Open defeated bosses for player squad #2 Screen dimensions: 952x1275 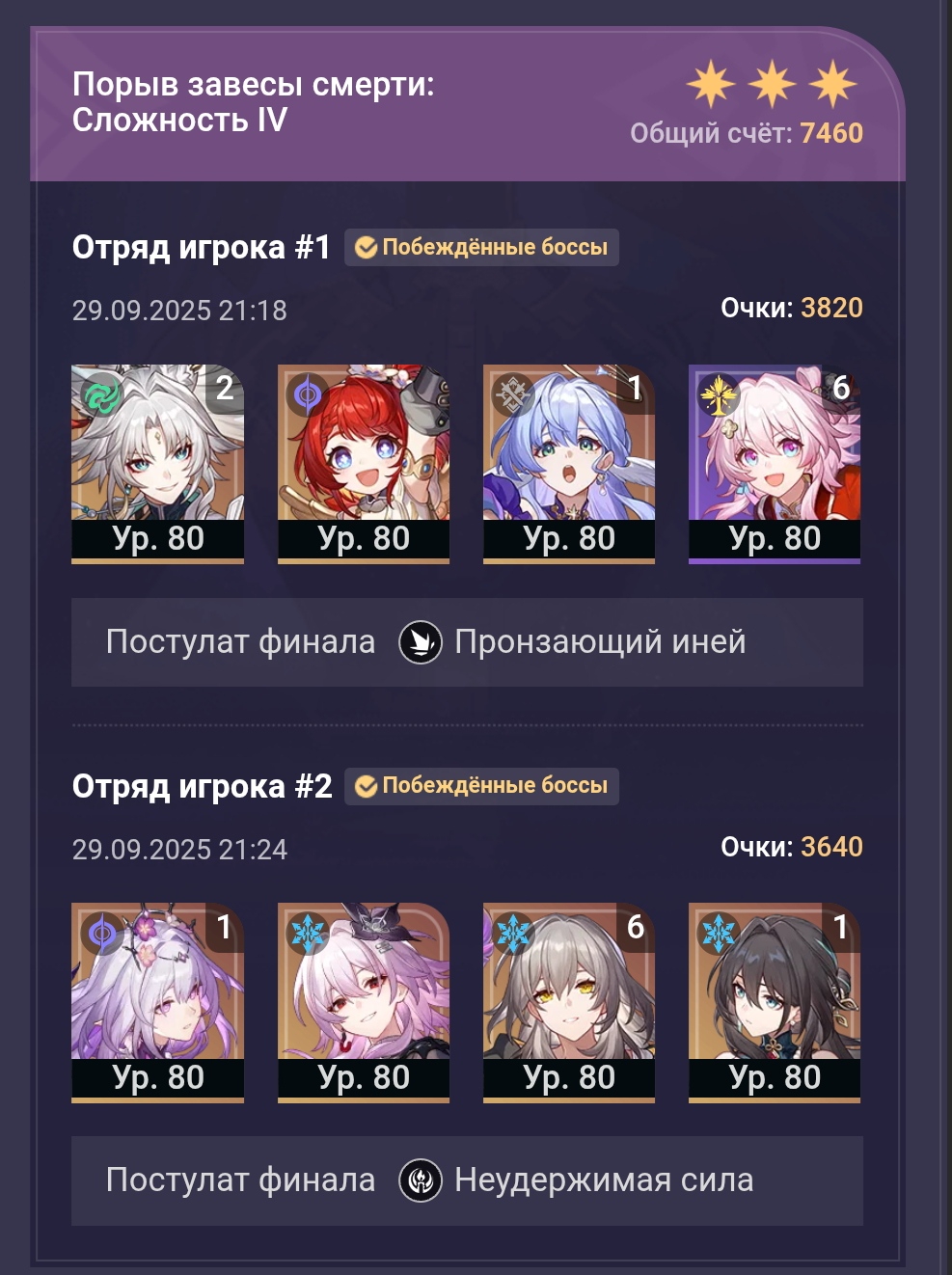click(x=481, y=785)
